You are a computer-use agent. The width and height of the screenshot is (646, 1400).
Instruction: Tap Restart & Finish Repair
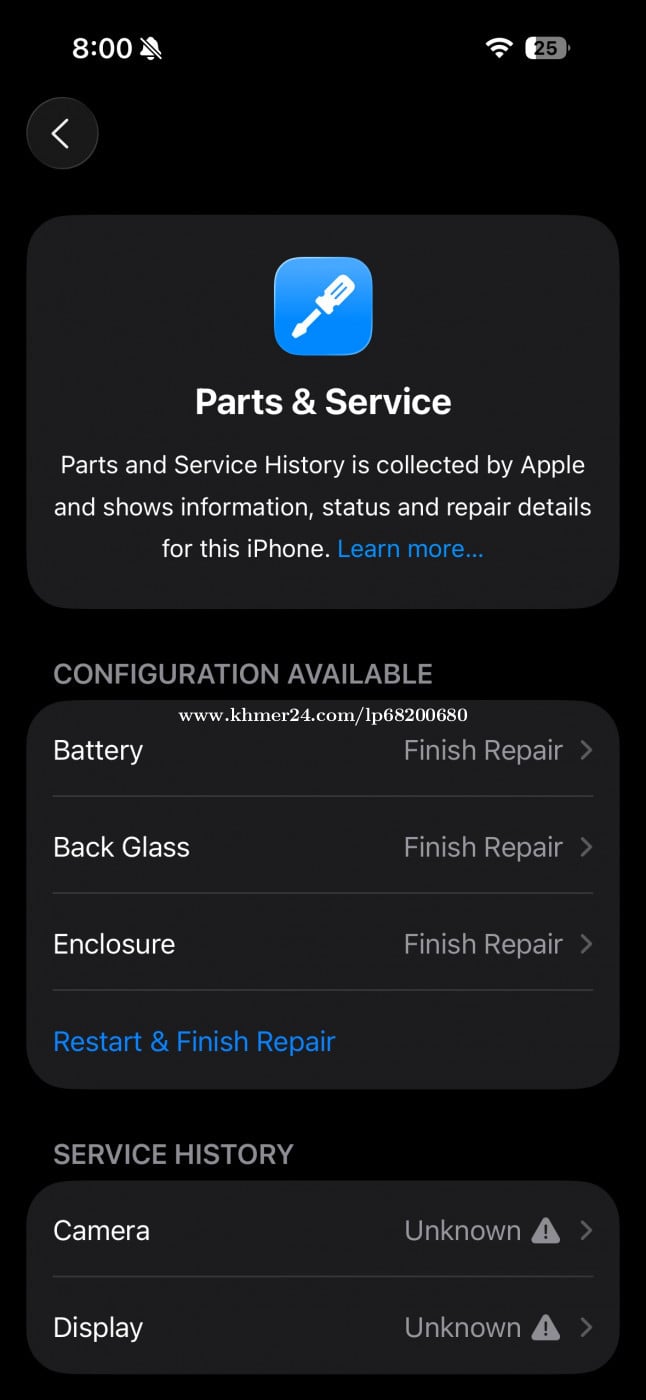(x=194, y=1041)
